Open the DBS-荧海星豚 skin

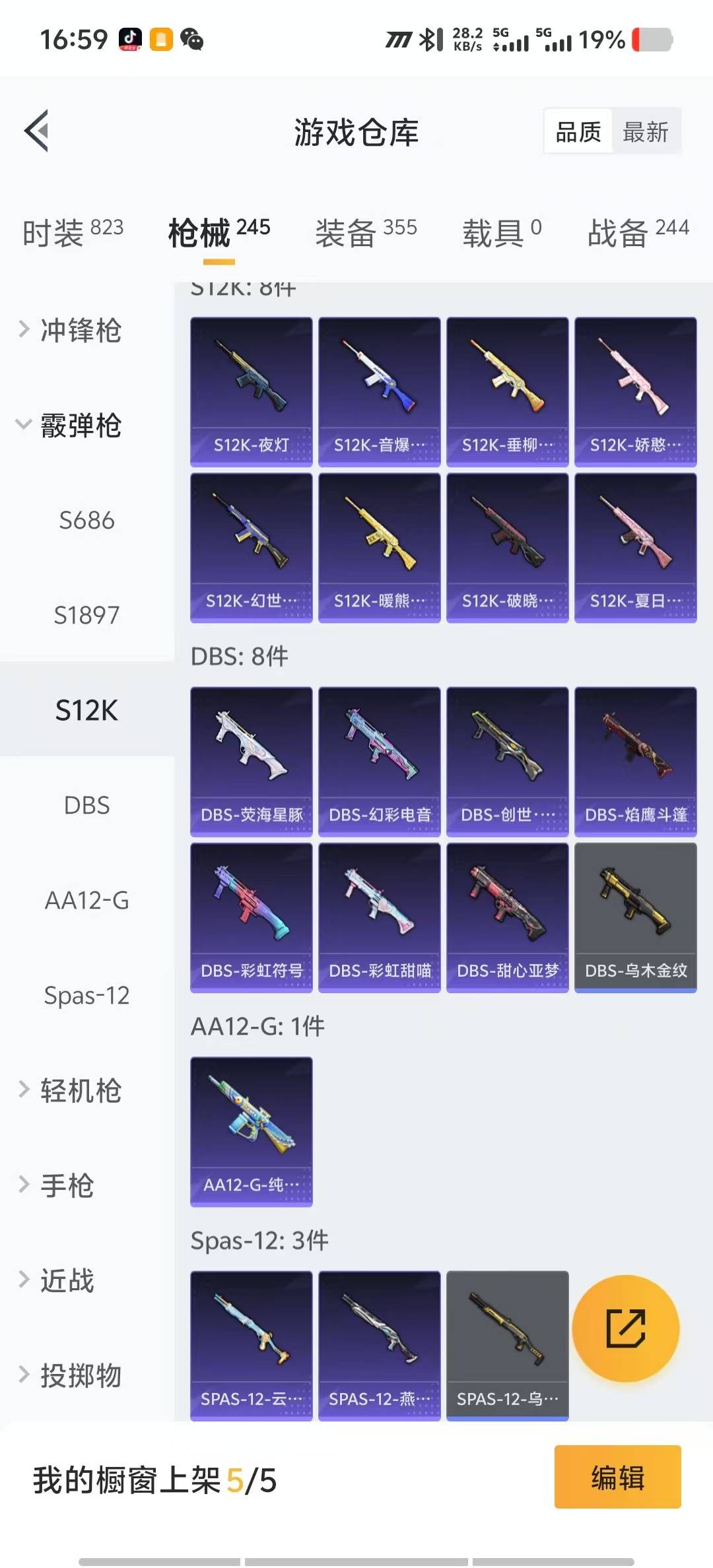click(x=251, y=762)
